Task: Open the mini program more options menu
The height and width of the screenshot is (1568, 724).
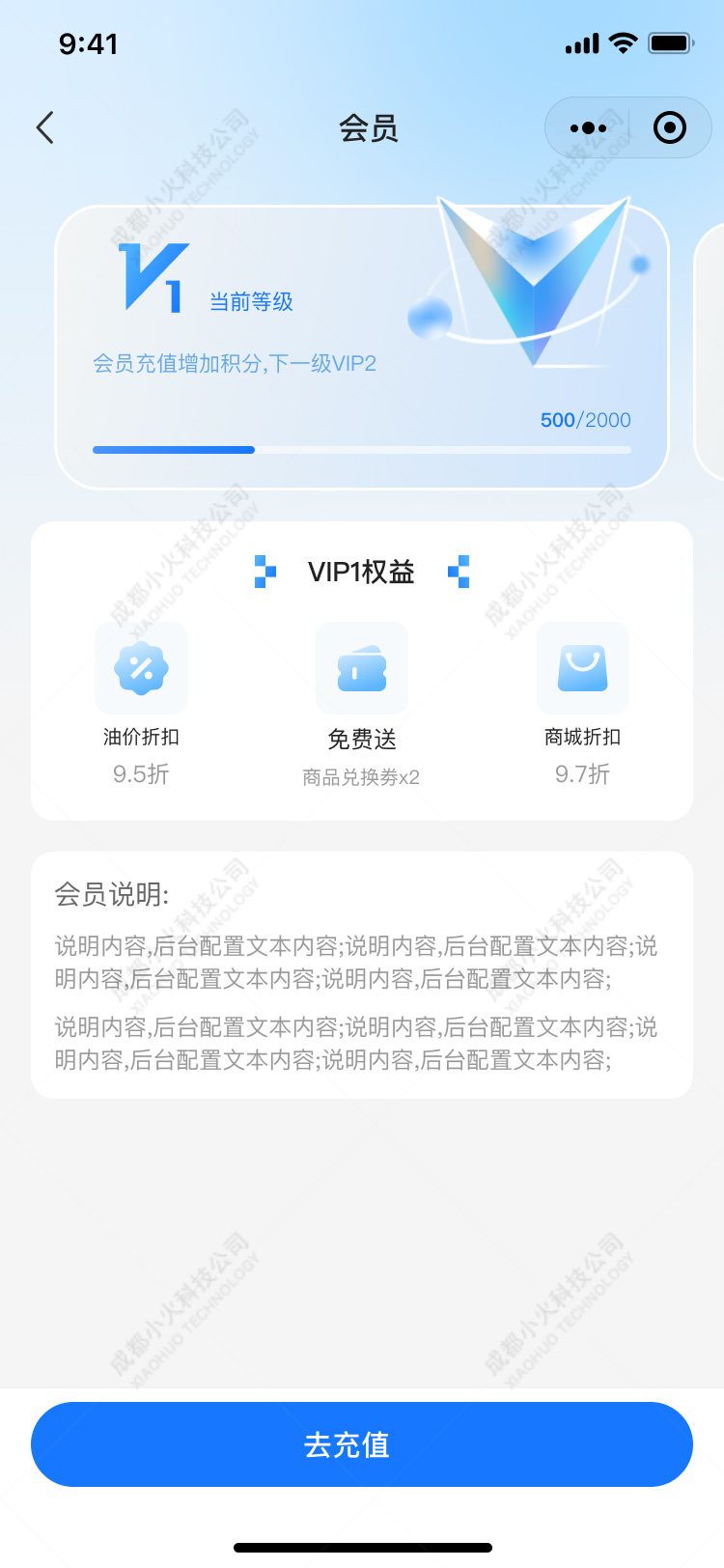Action: pyautogui.click(x=588, y=127)
